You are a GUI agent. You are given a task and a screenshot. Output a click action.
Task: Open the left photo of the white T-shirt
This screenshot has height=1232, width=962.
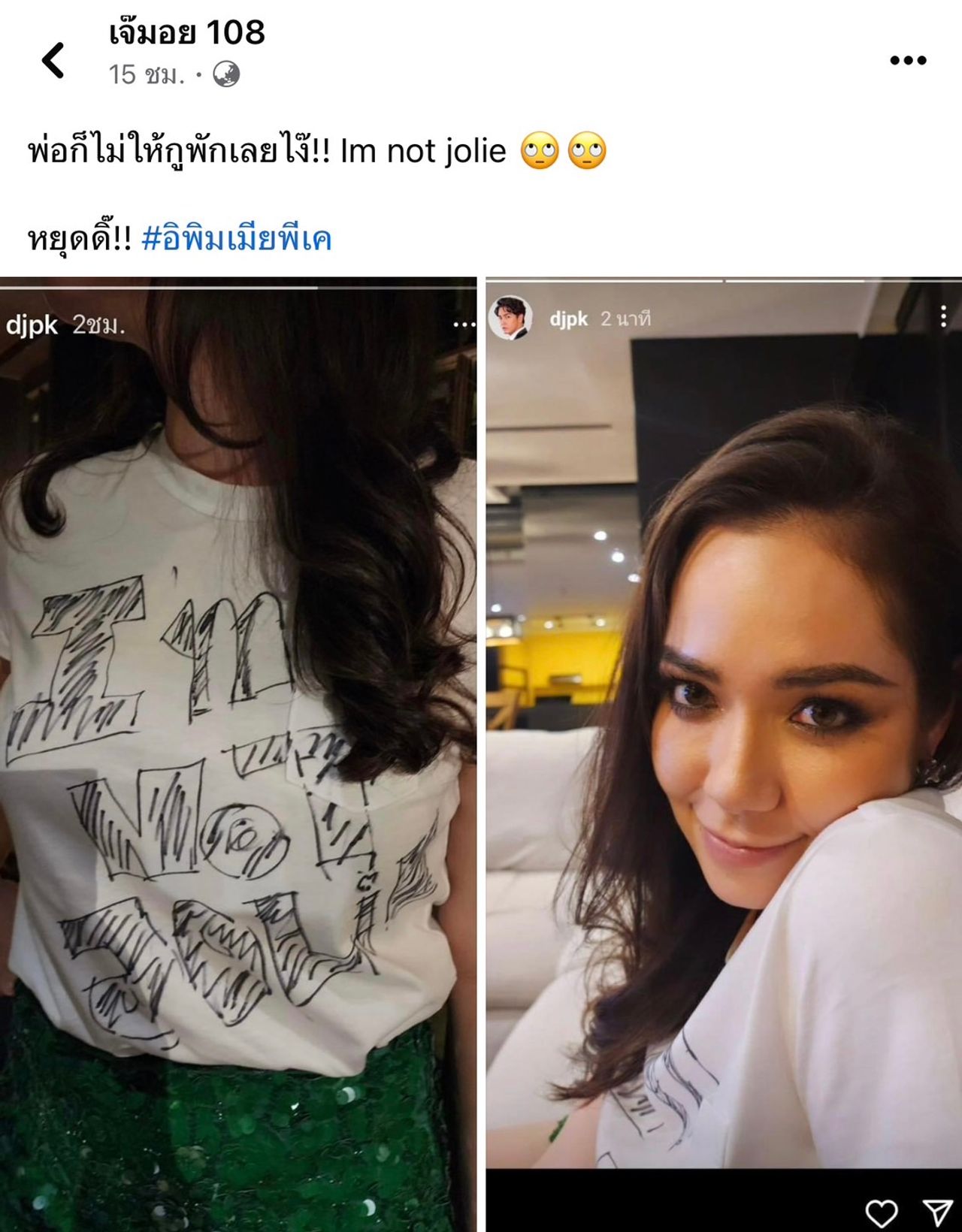[x=237, y=751]
